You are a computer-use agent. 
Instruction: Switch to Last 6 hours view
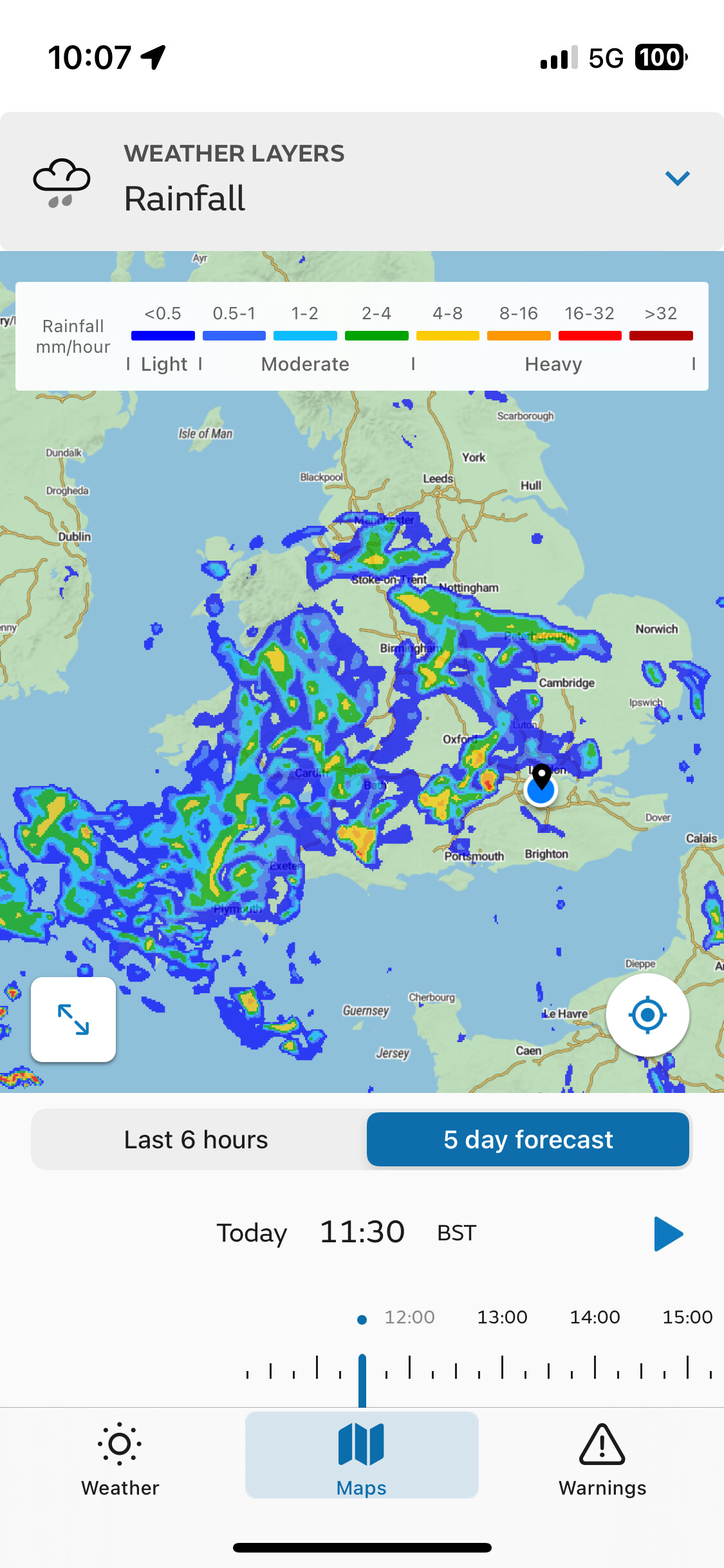(196, 1140)
